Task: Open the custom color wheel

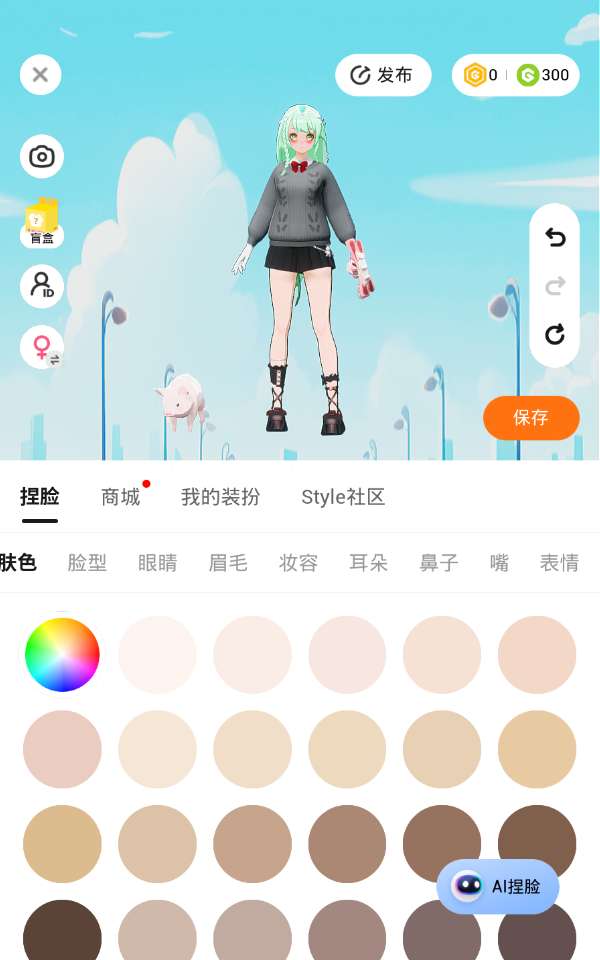Action: (x=62, y=654)
